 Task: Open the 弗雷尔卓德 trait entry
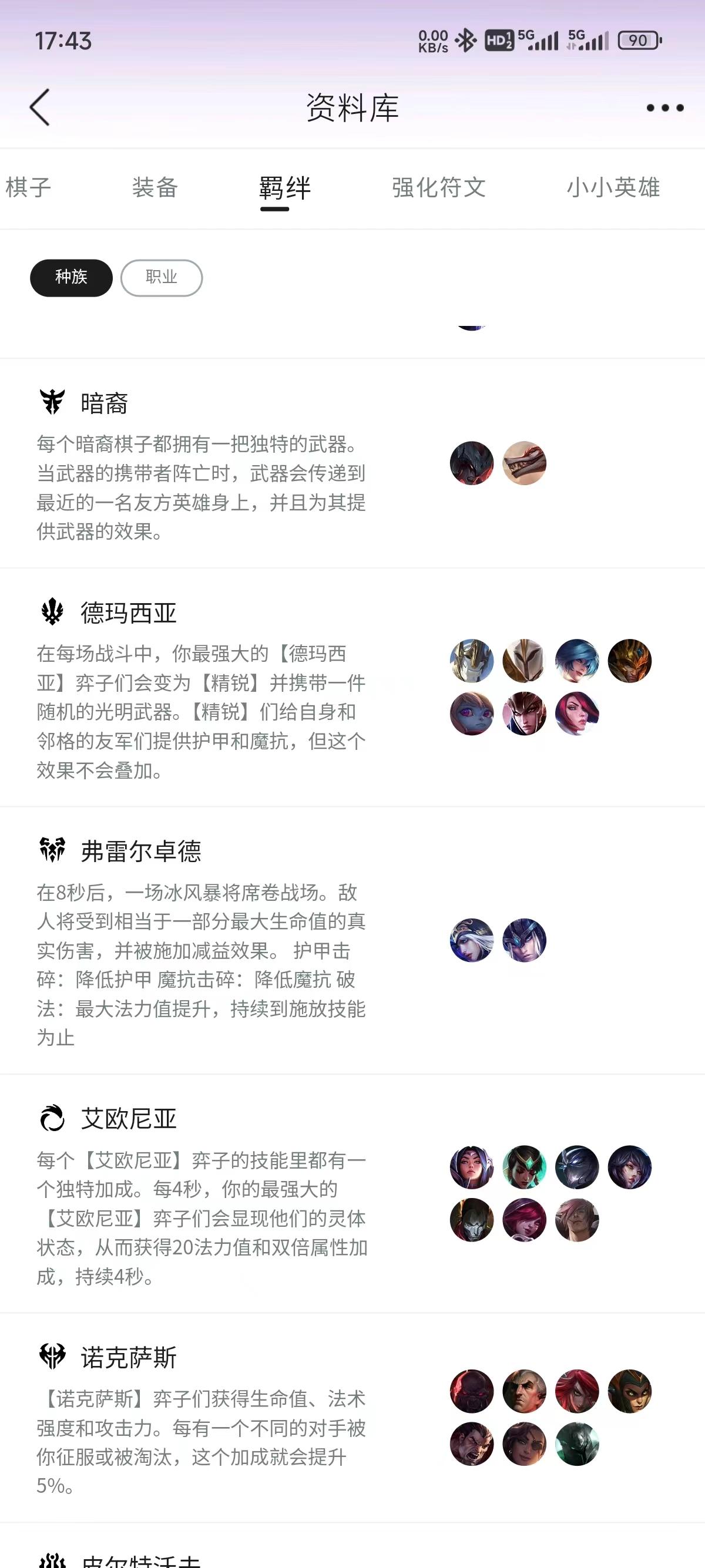click(x=140, y=852)
